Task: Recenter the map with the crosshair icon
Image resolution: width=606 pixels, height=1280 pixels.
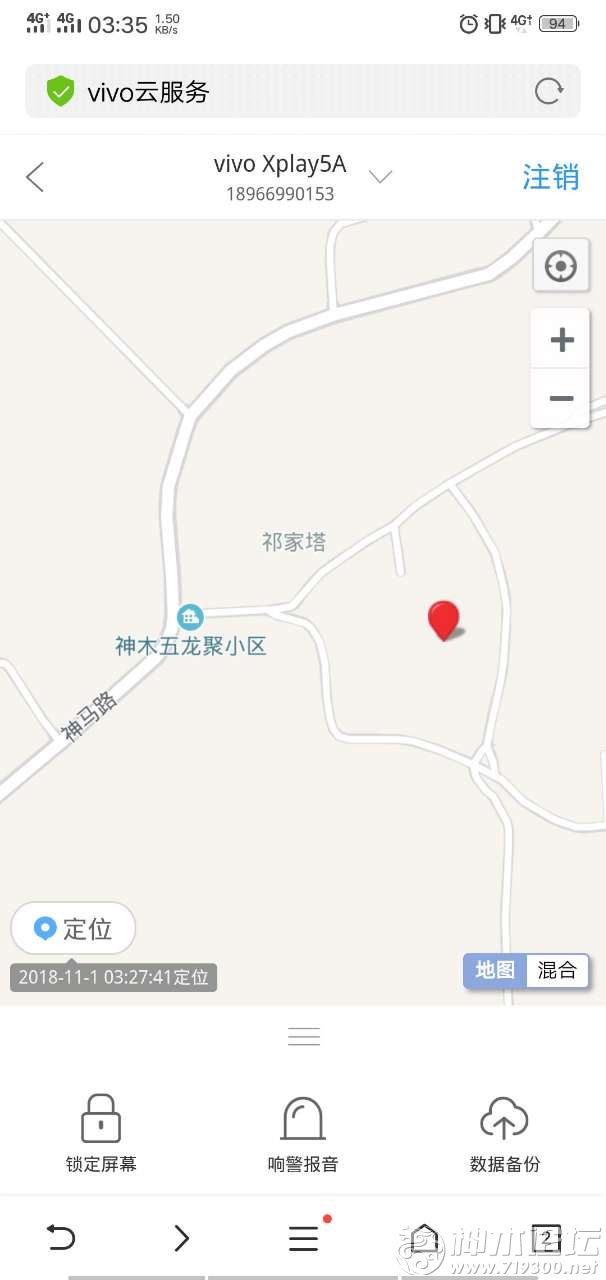Action: 560,266
